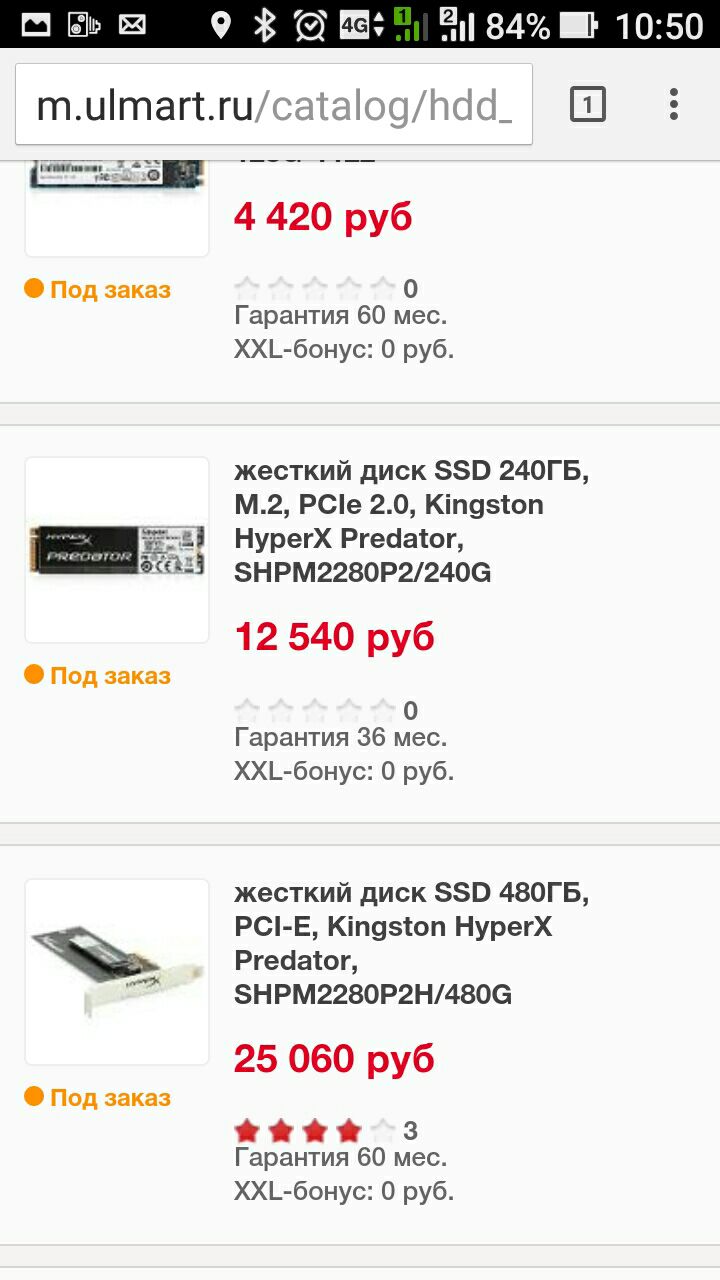View the SHPM2280P2/240G product image

click(117, 549)
